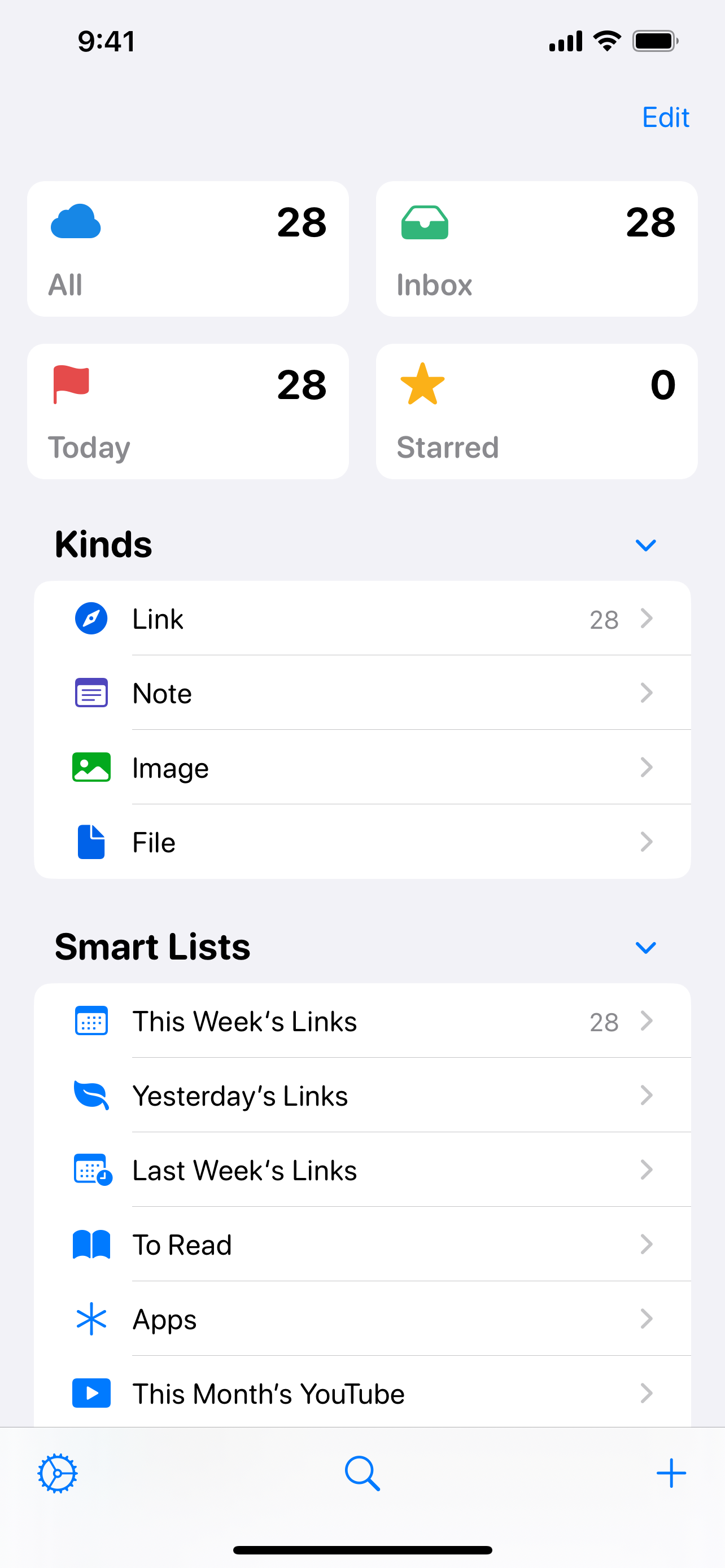Open This Week's Links list
This screenshot has height=1568, width=725.
(x=362, y=1022)
